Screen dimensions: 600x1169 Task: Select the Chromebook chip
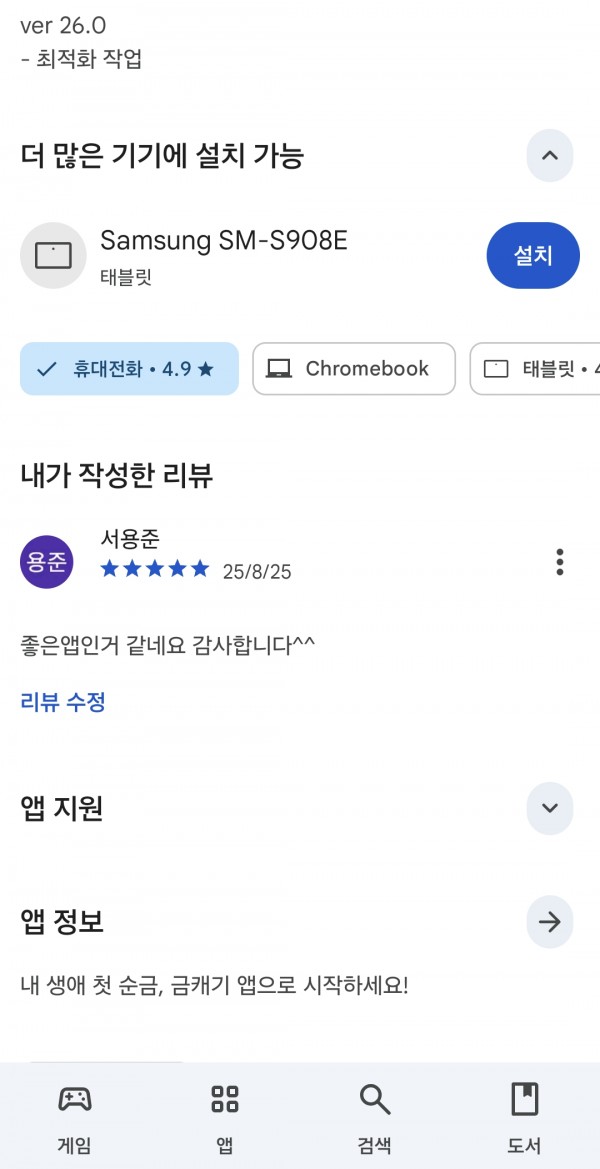354,368
